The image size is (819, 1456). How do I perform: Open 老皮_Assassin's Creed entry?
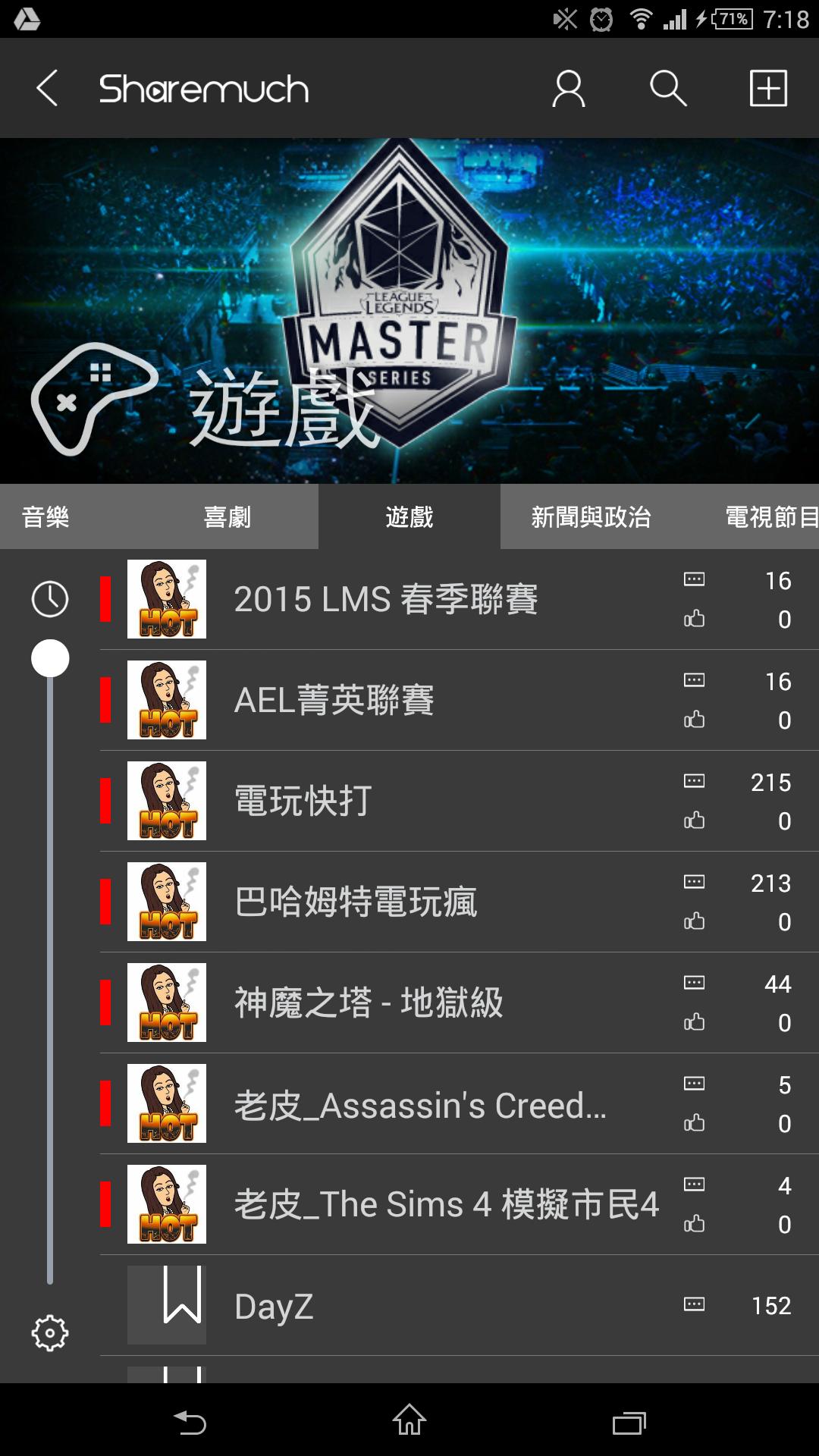[420, 1105]
